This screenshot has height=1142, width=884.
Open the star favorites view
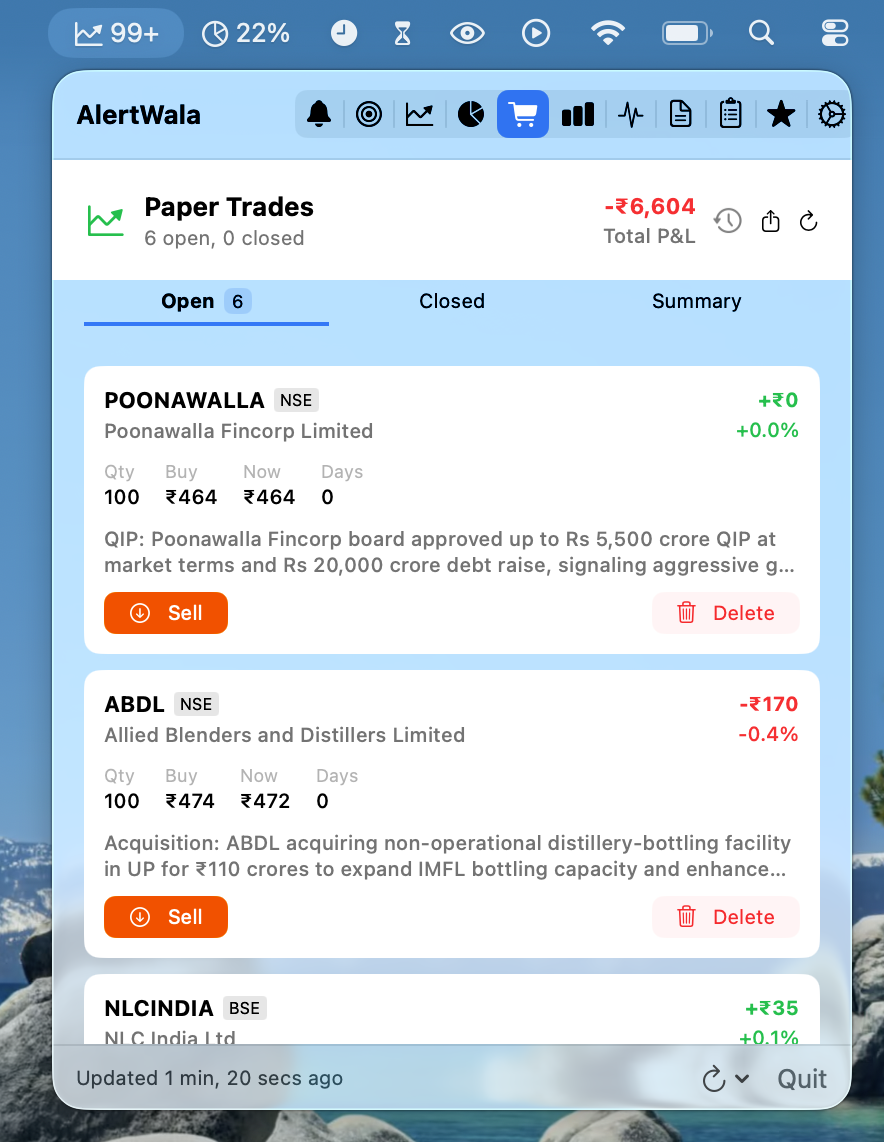781,114
